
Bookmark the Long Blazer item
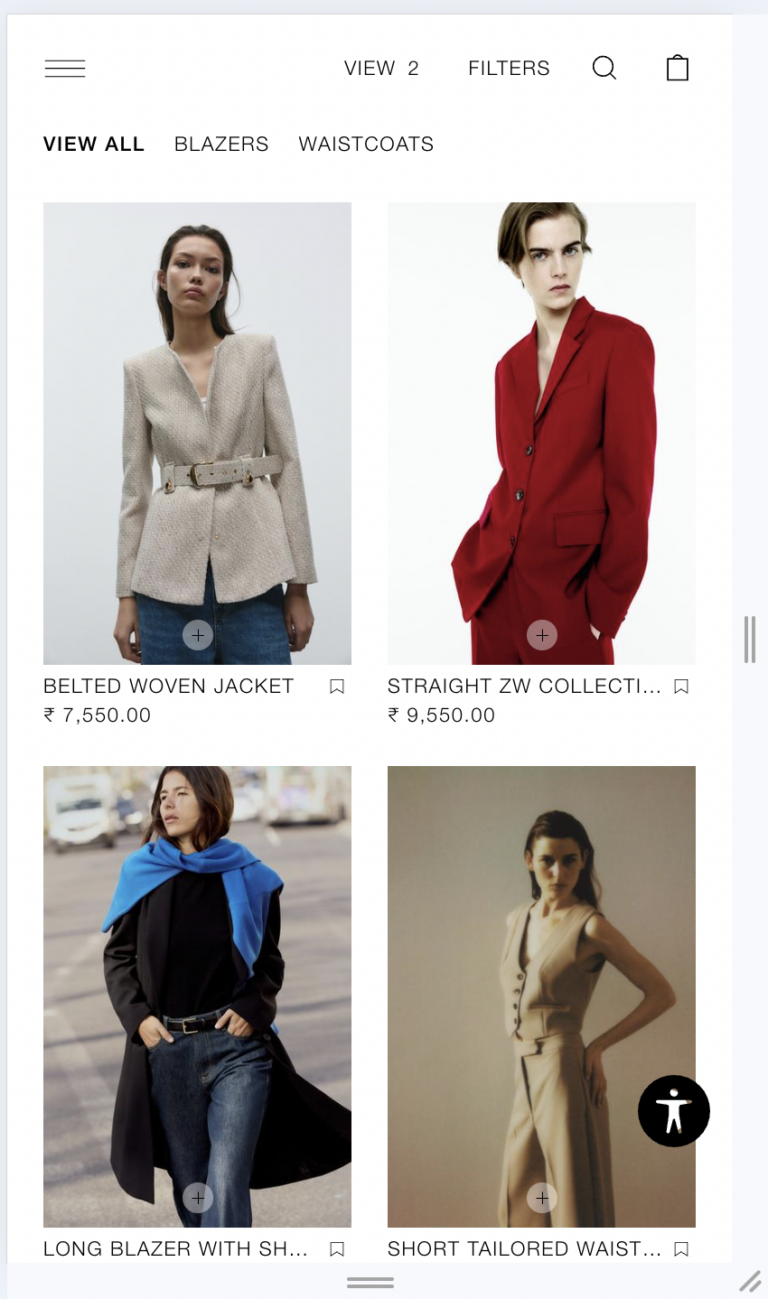[337, 1249]
